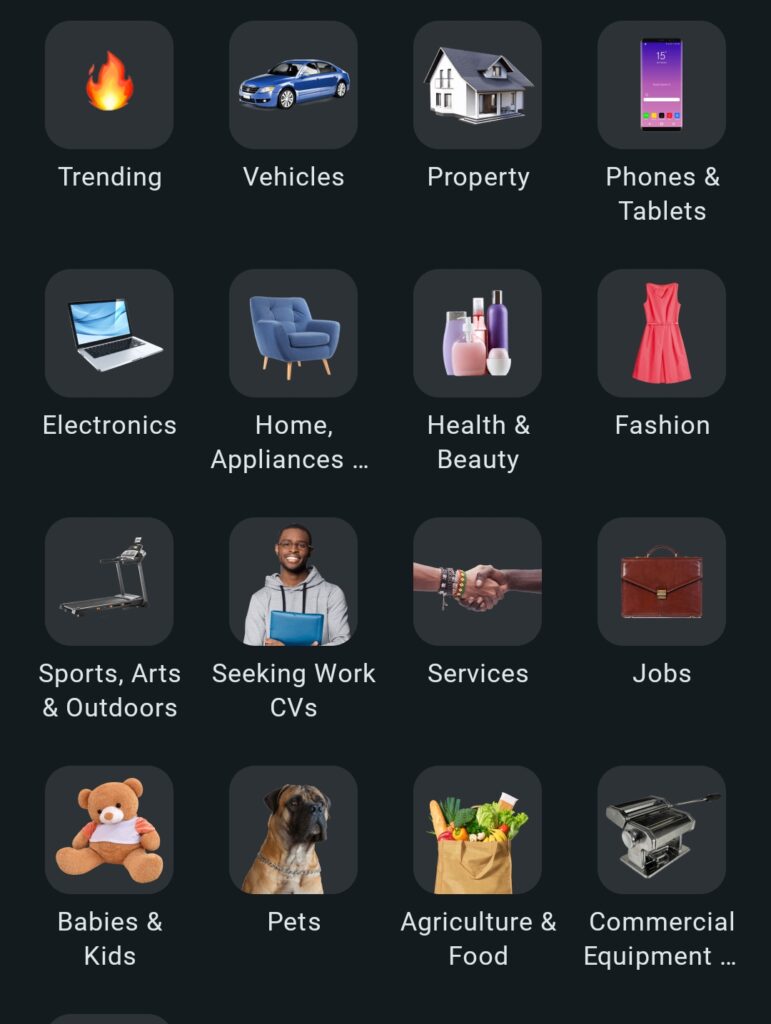View the Fashion category

click(661, 333)
